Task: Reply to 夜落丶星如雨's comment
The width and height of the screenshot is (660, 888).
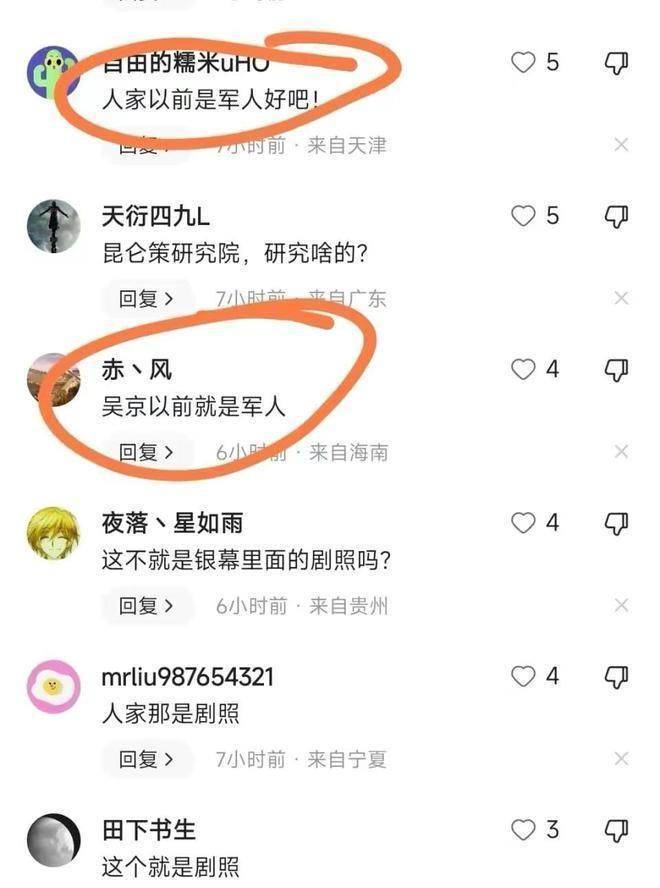Action: pos(147,606)
